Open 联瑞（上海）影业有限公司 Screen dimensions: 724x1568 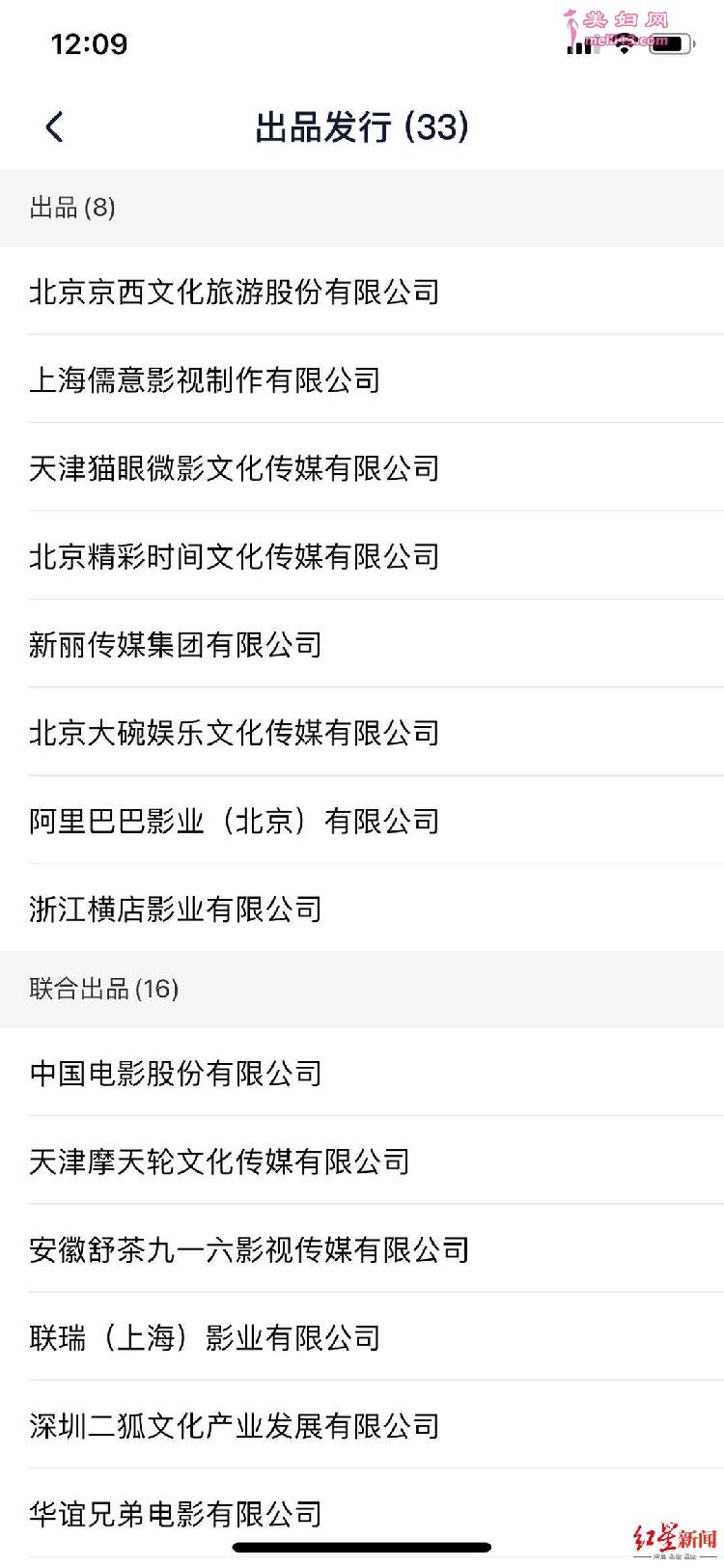tap(362, 1337)
